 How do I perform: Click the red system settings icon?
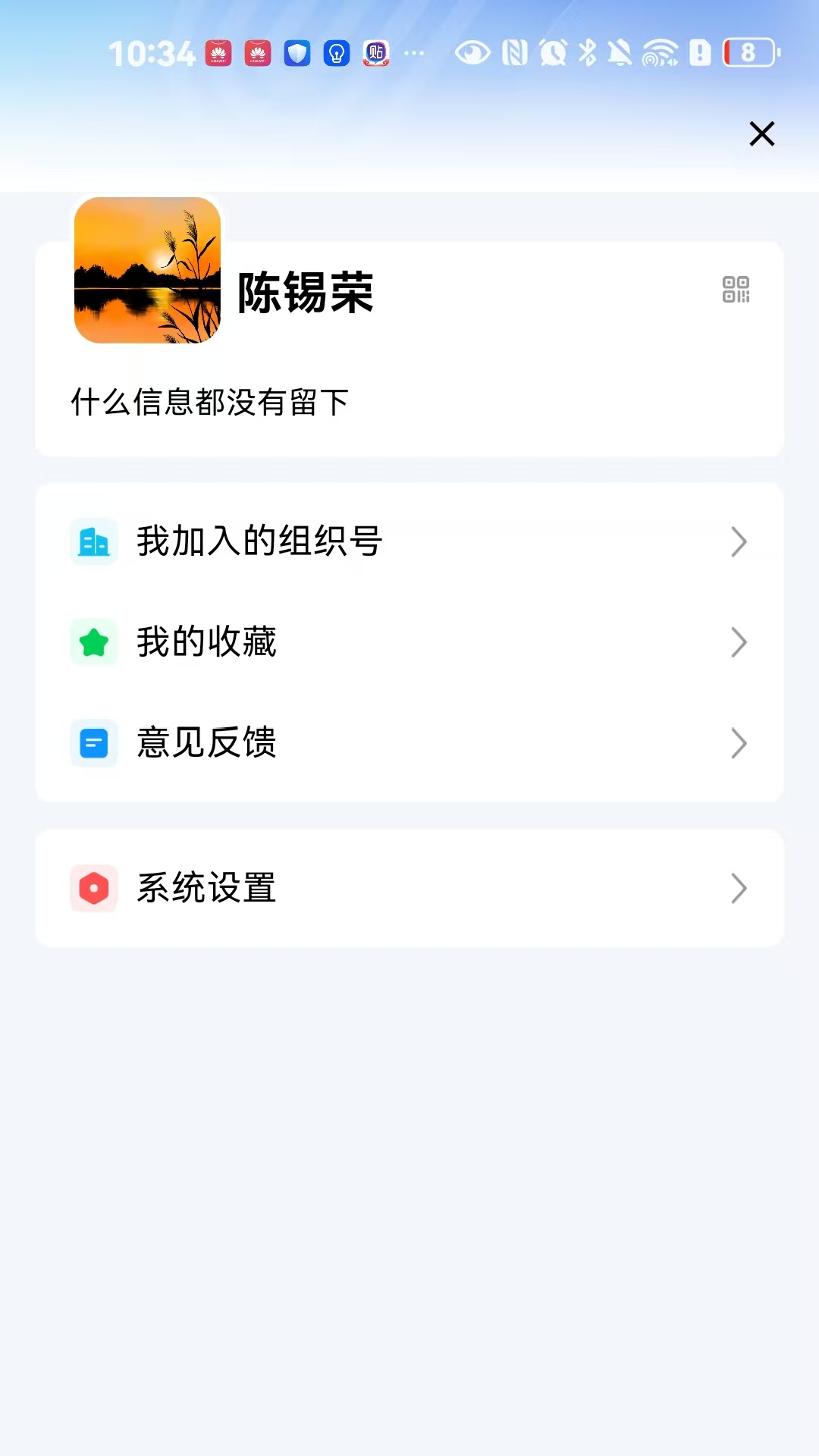[94, 888]
